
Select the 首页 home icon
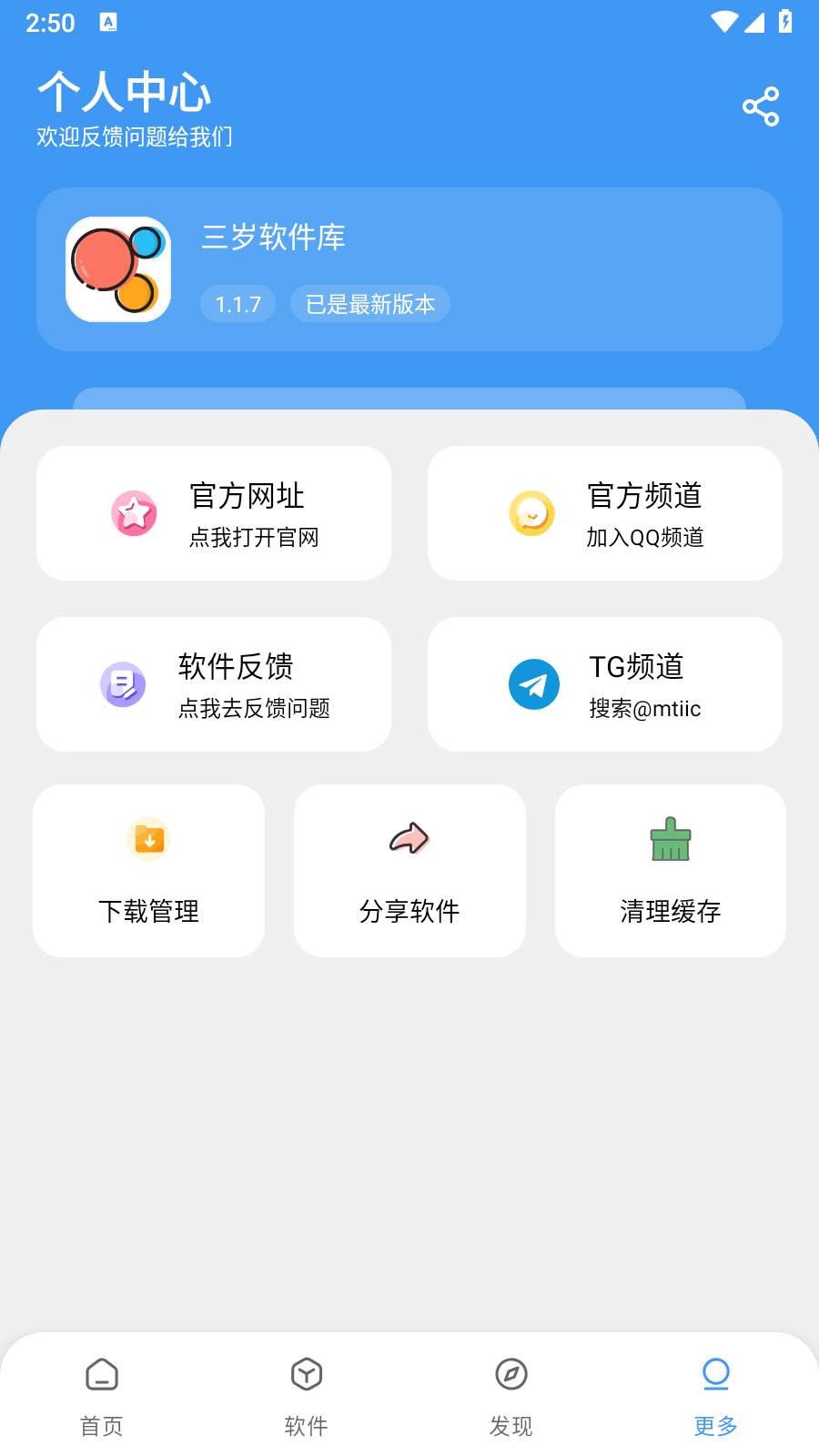pyautogui.click(x=101, y=1374)
